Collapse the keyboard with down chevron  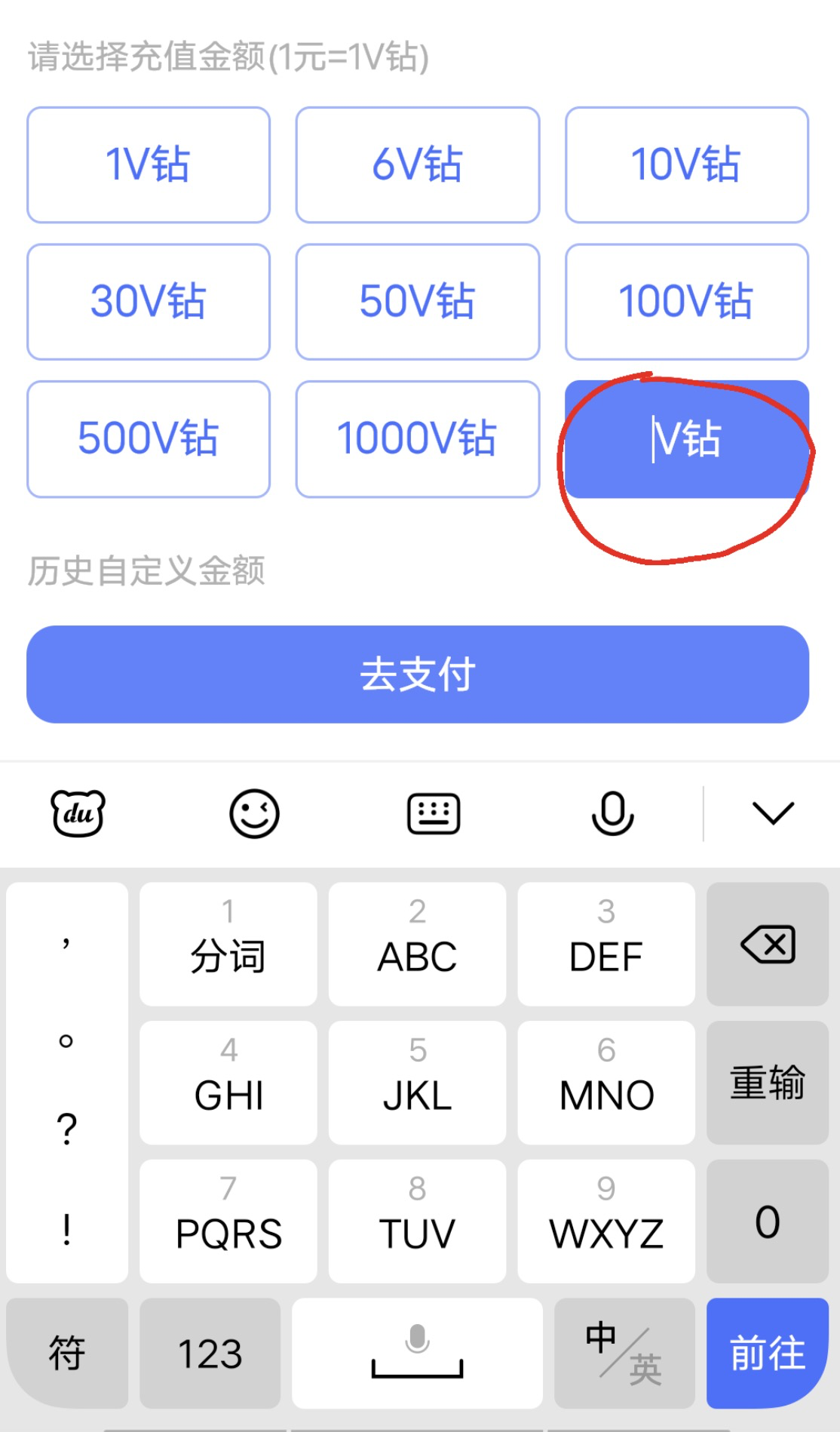[x=773, y=813]
